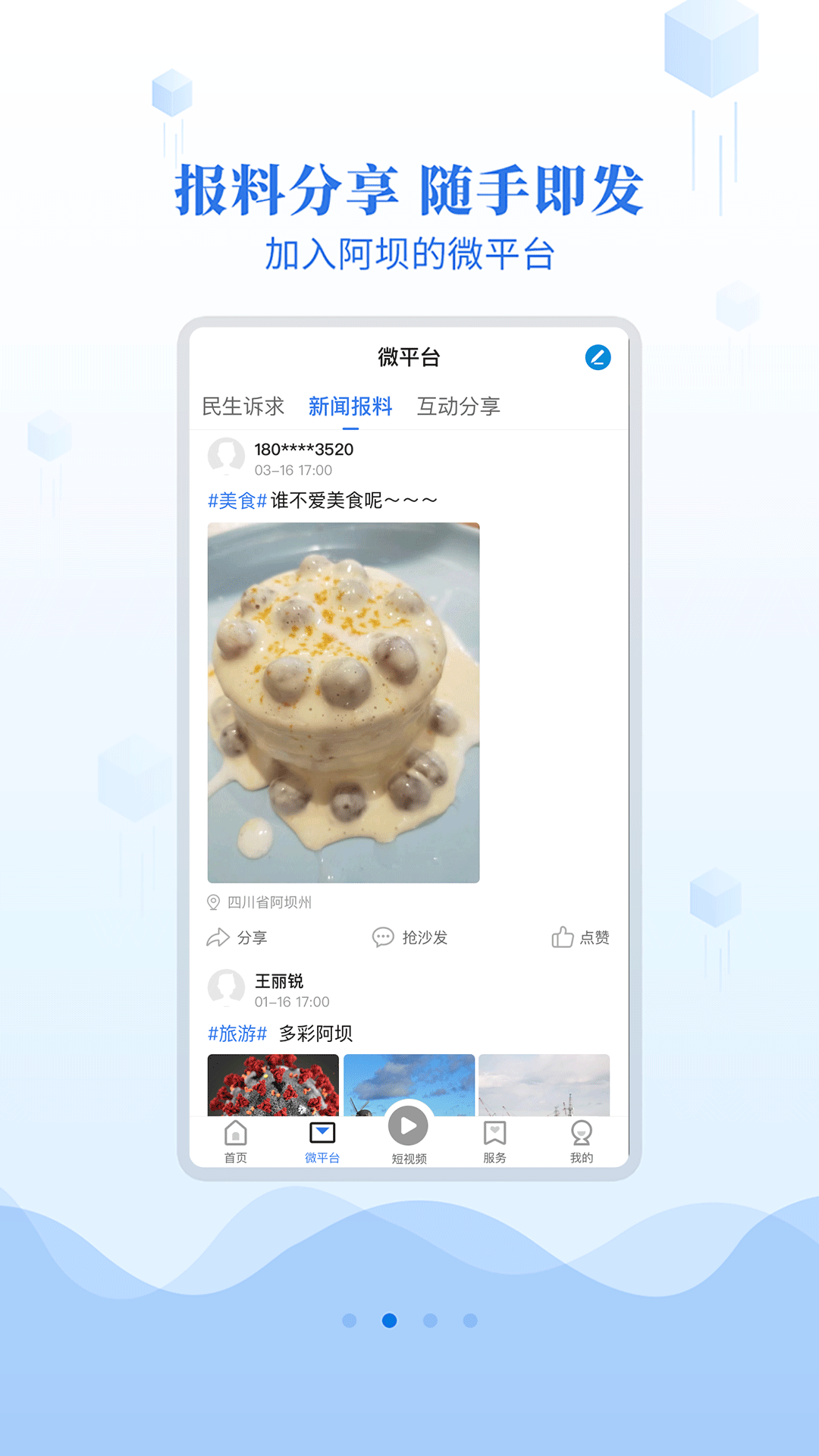Screen dimensions: 819x1456
Task: Open the 新闻报料 tab
Action: (x=350, y=406)
